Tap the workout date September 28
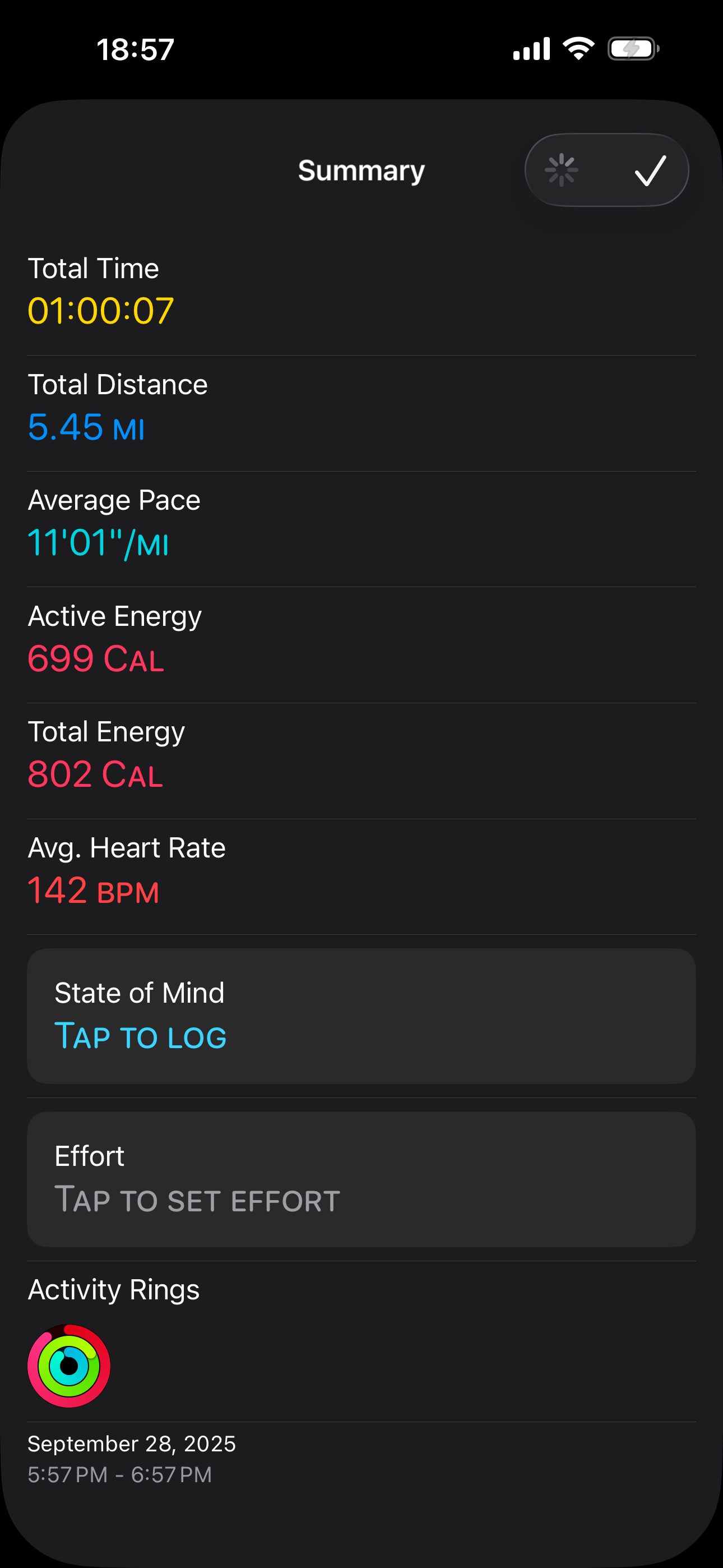This screenshot has height=1568, width=723. (132, 1444)
